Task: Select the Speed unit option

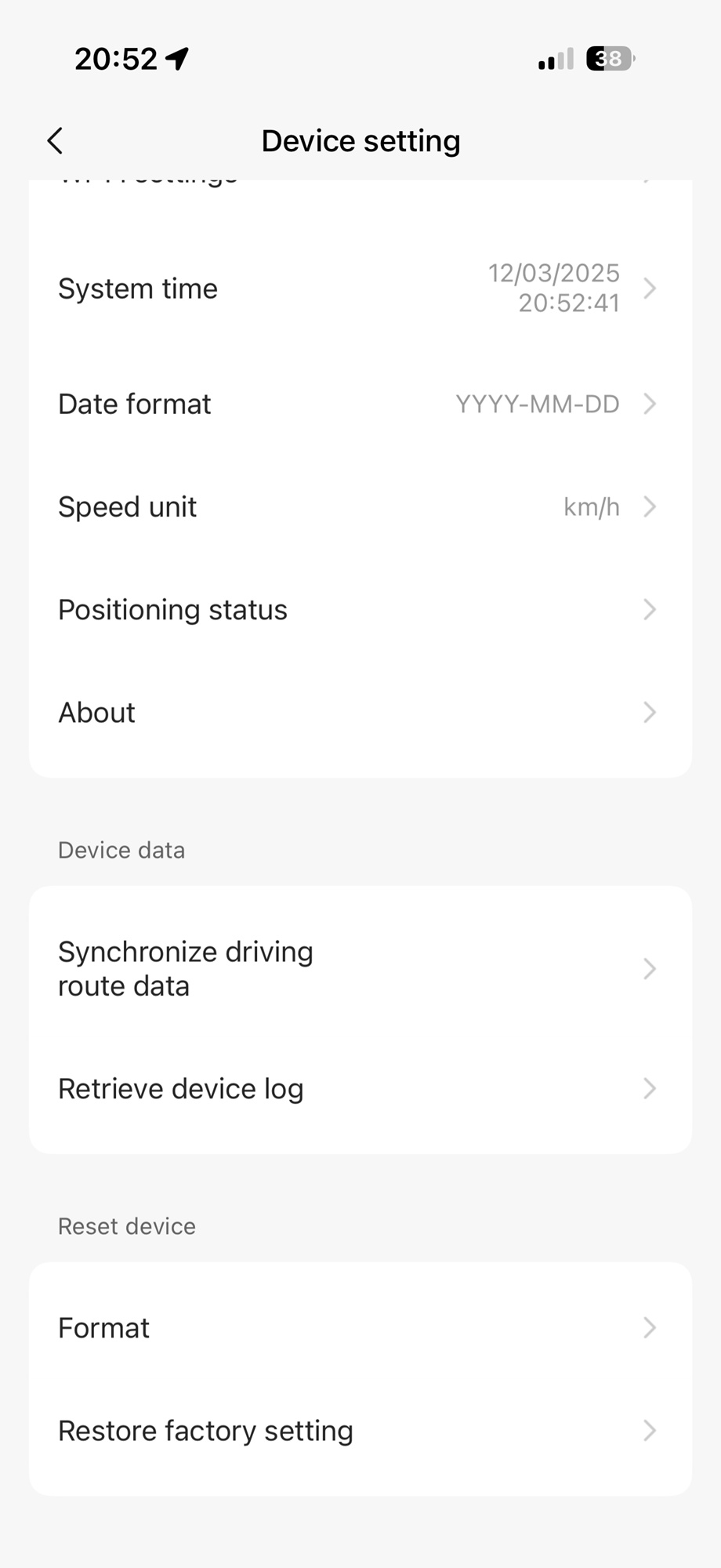Action: coord(360,507)
